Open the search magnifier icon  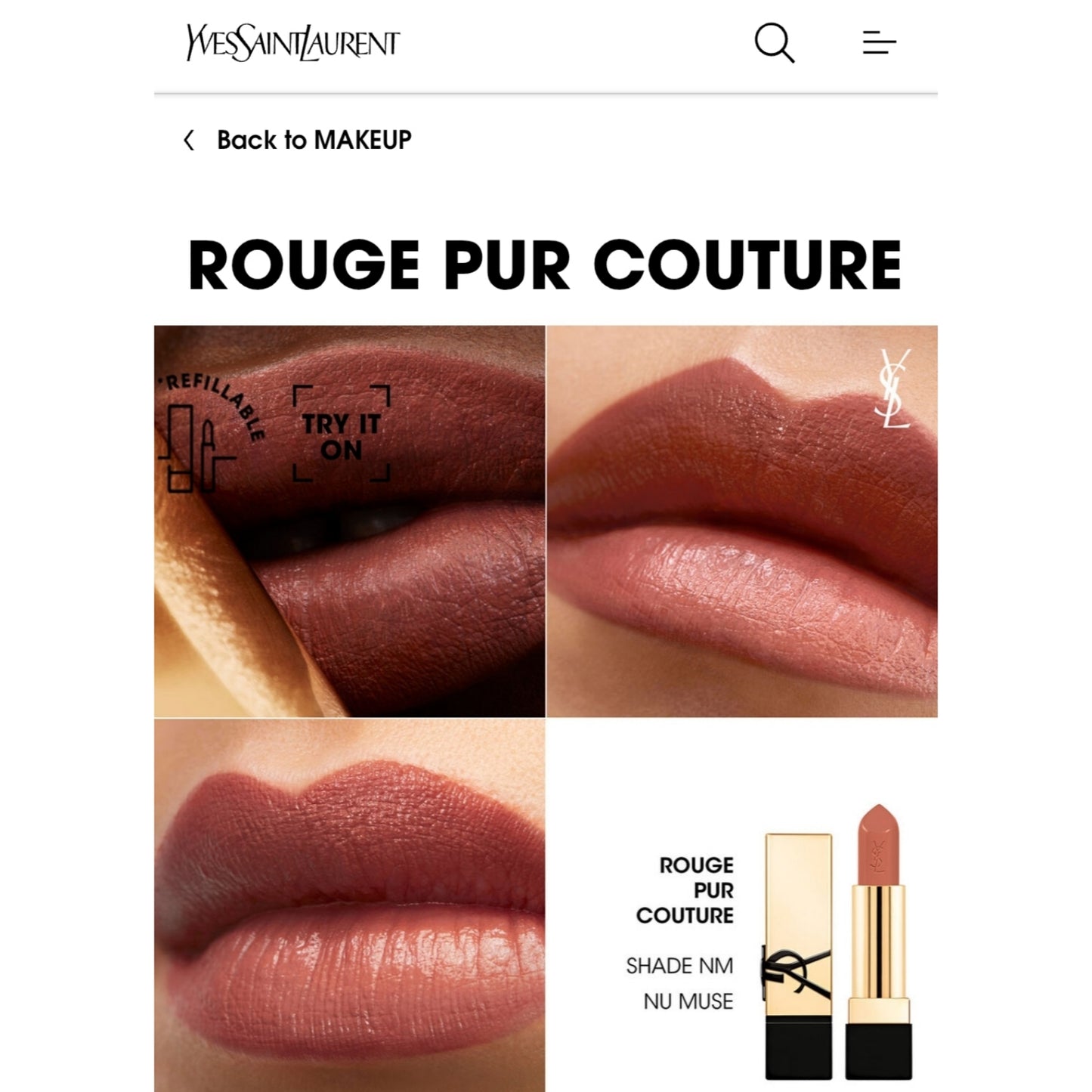pos(774,42)
